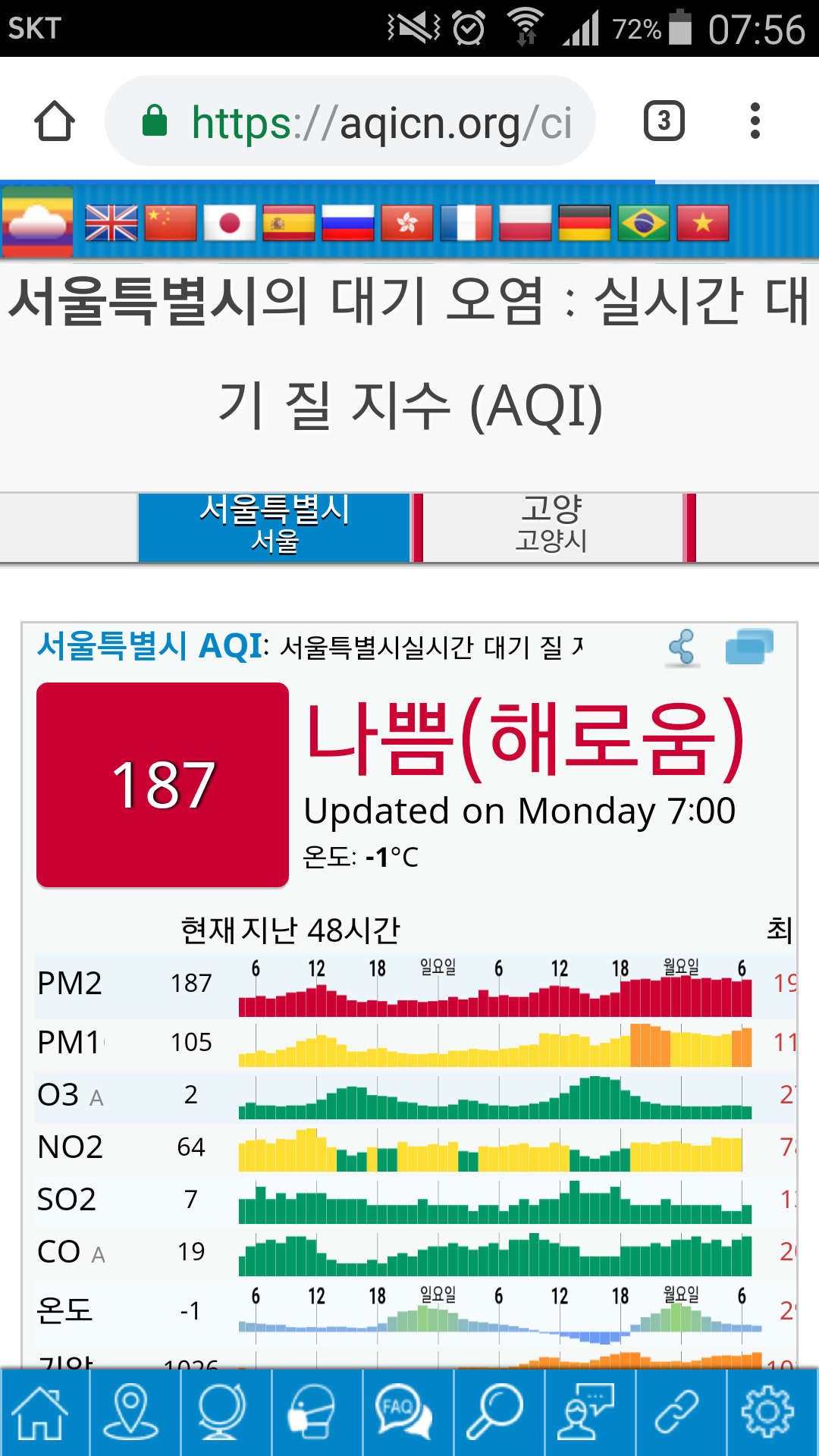Choose the French flag language
The height and width of the screenshot is (1456, 819).
pos(466,223)
